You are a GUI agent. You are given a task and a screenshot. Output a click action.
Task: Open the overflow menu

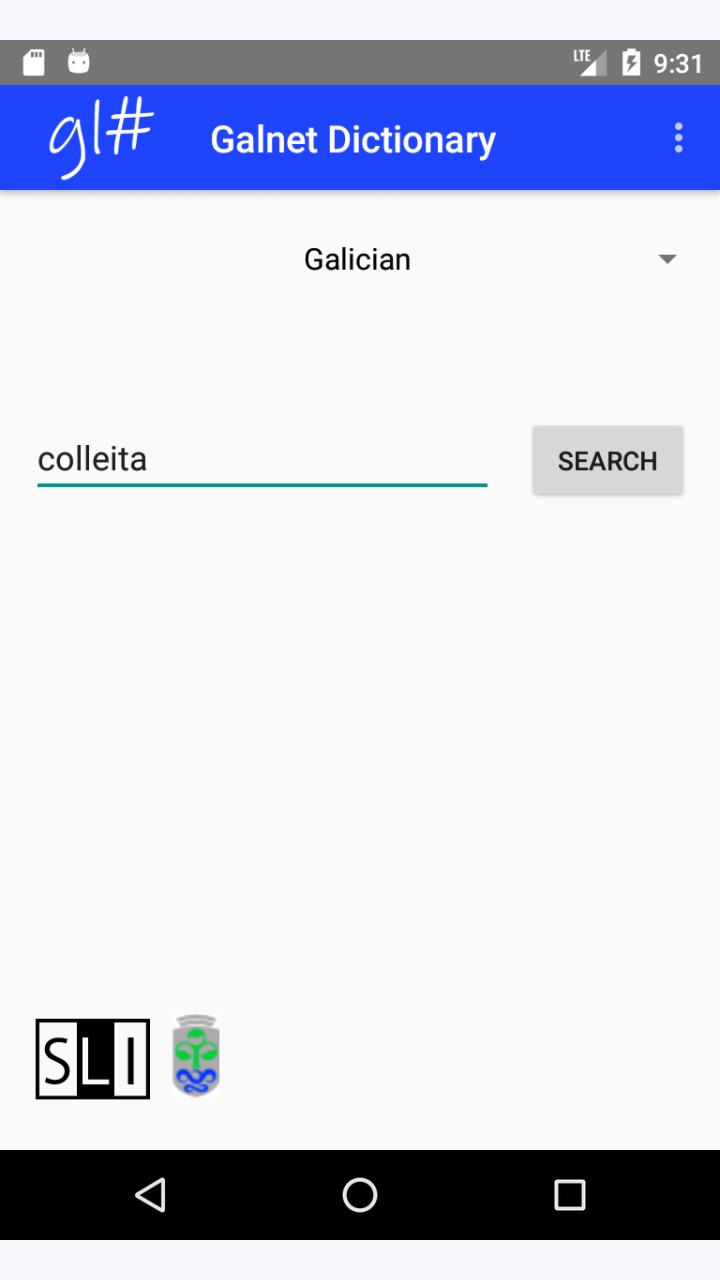[x=678, y=138]
